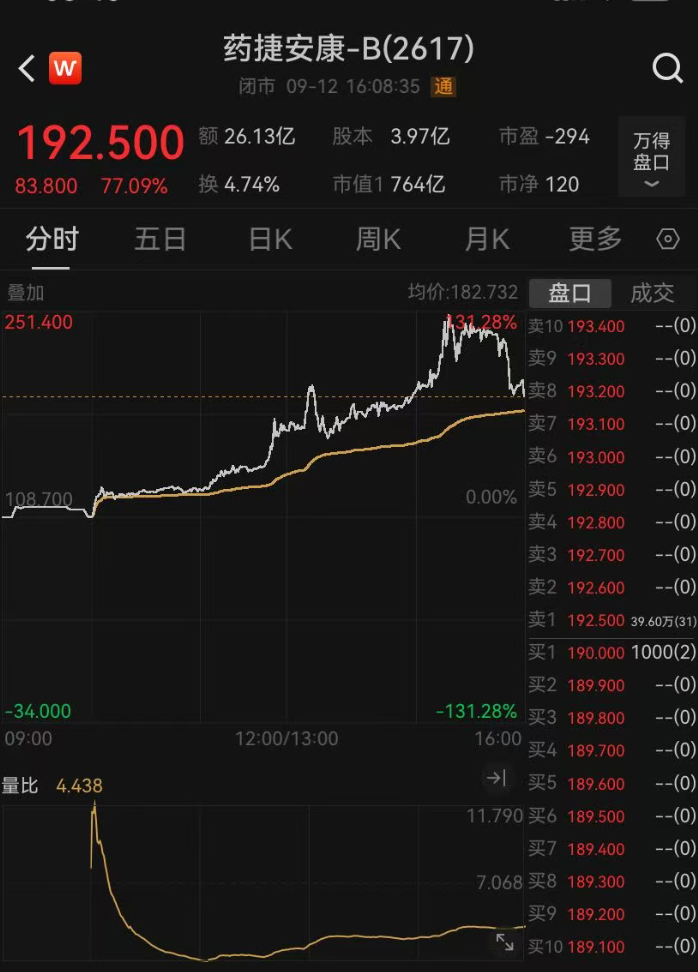
Task: Show the 盘口 order book tab
Action: [x=570, y=293]
